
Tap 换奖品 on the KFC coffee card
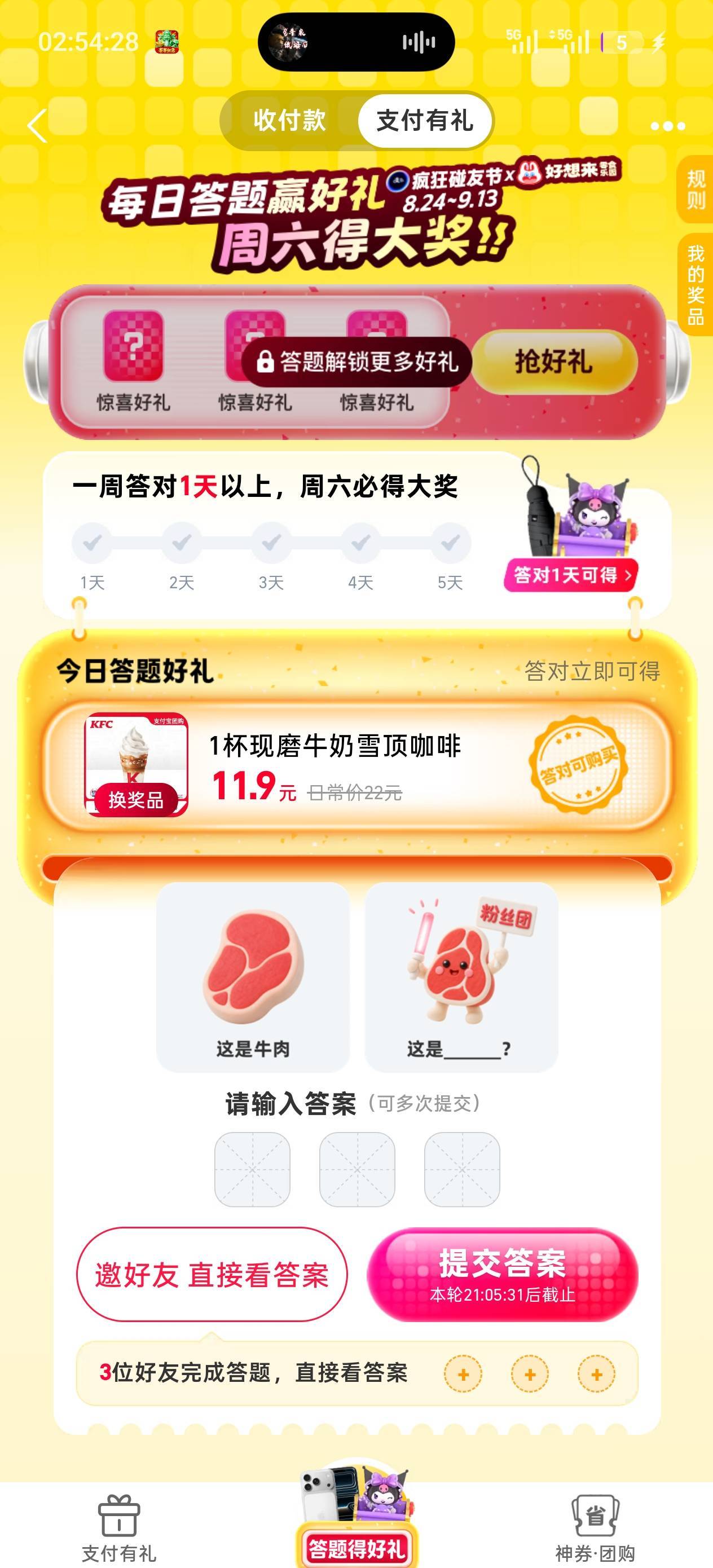(137, 799)
